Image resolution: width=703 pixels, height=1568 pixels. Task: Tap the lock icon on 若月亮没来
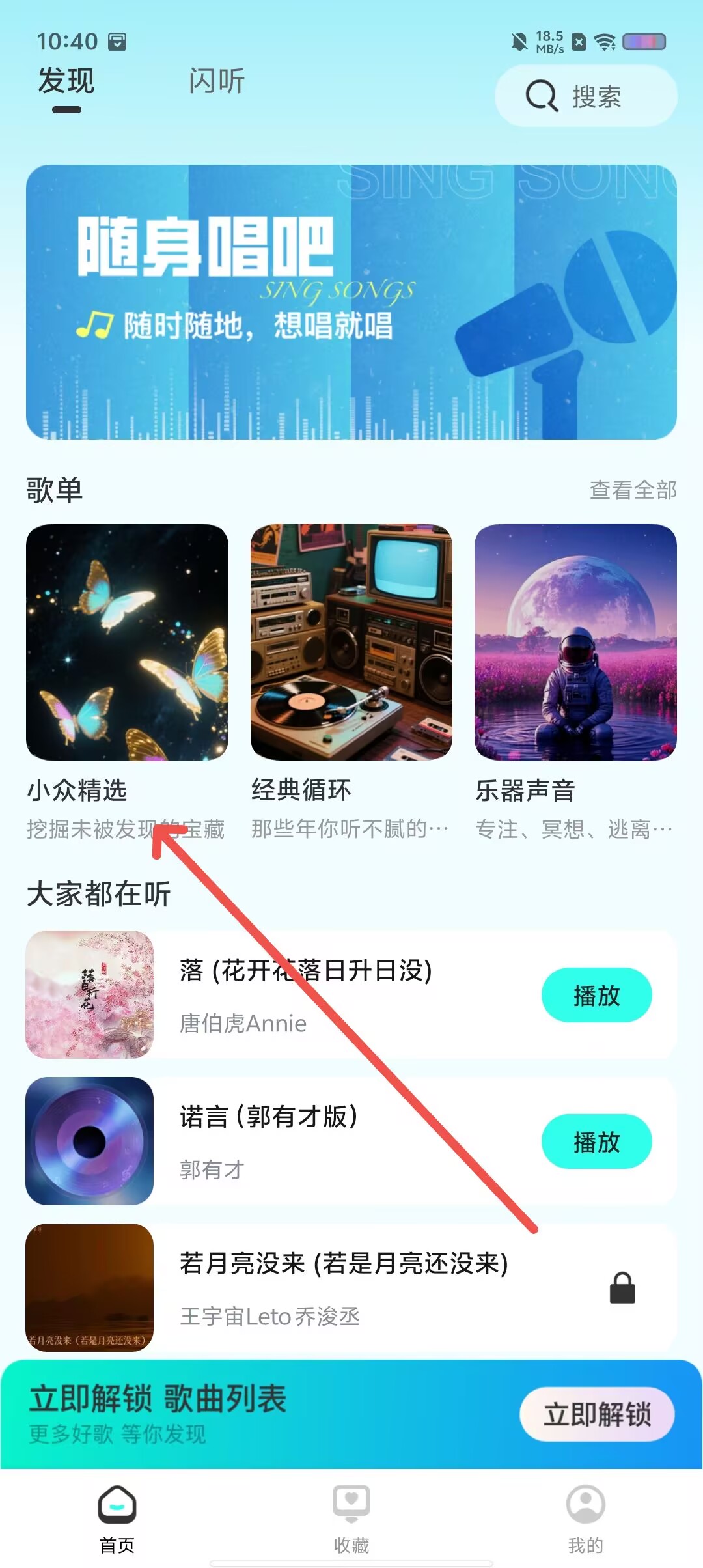(x=622, y=1287)
